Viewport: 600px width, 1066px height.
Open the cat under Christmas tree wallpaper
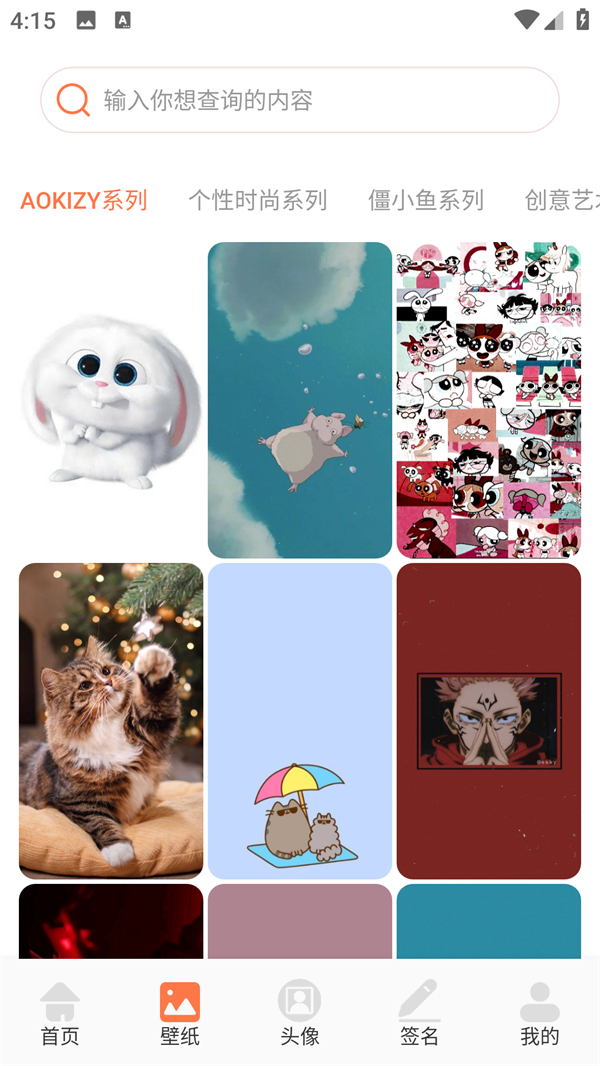click(x=111, y=720)
